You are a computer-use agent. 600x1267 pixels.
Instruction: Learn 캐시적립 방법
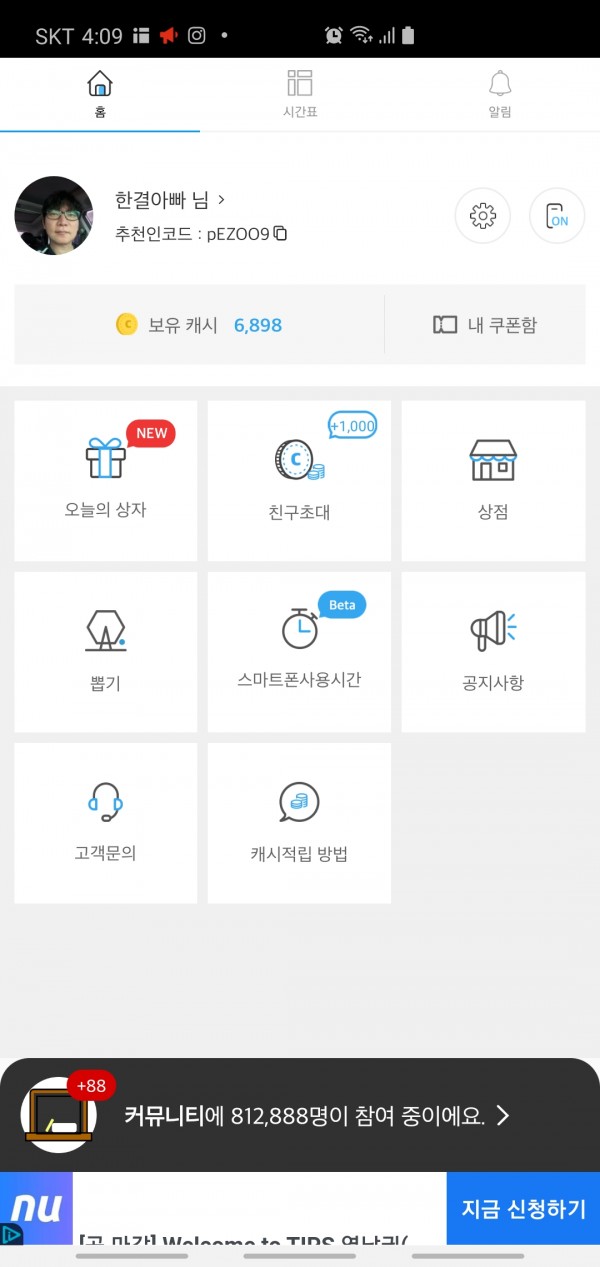tap(300, 823)
